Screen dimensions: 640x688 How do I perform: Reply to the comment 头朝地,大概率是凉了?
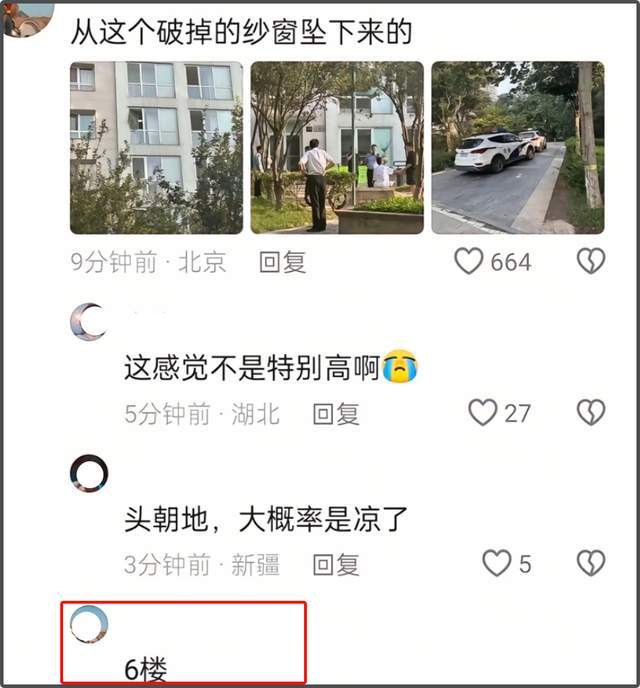click(x=336, y=565)
